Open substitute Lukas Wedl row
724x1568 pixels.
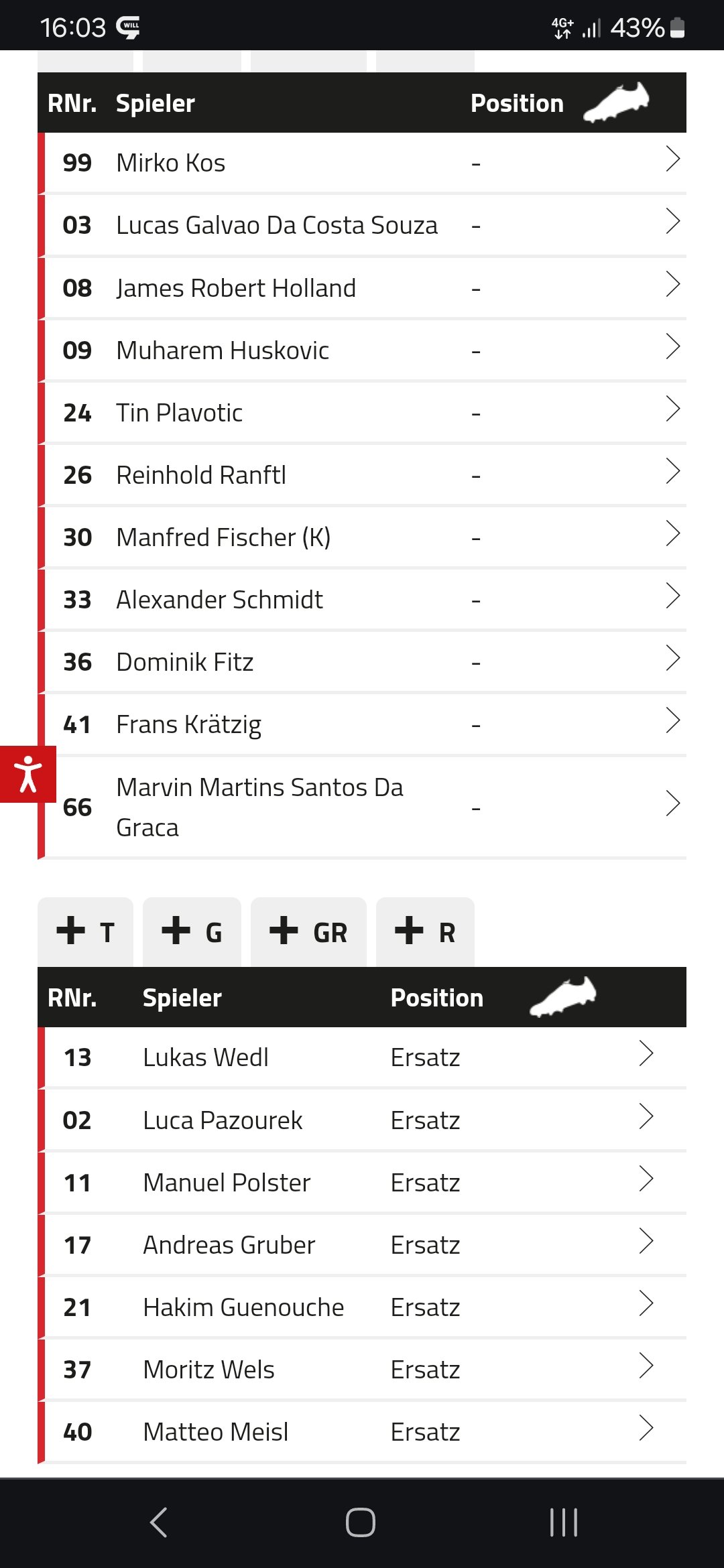(x=362, y=1057)
